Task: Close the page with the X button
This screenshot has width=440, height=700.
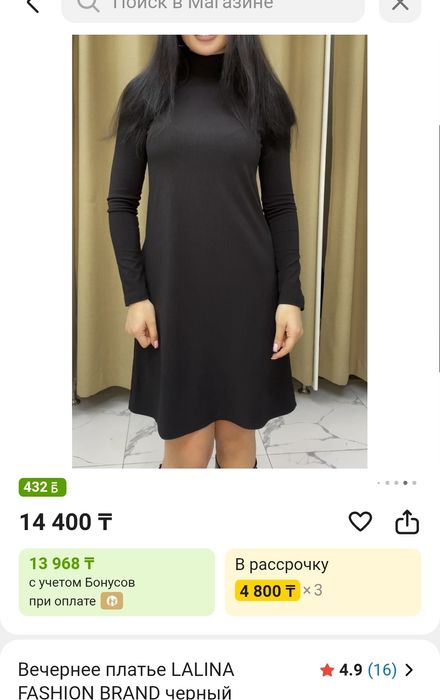Action: (400, 6)
